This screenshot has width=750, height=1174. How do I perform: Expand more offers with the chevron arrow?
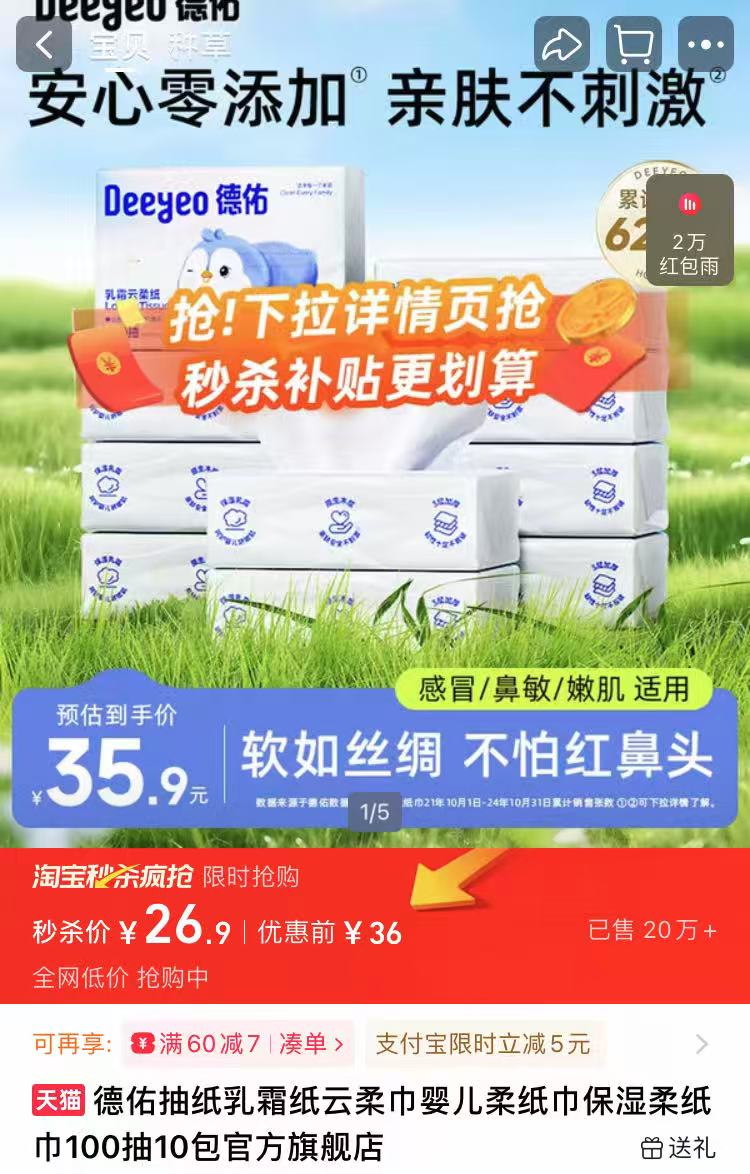702,1045
